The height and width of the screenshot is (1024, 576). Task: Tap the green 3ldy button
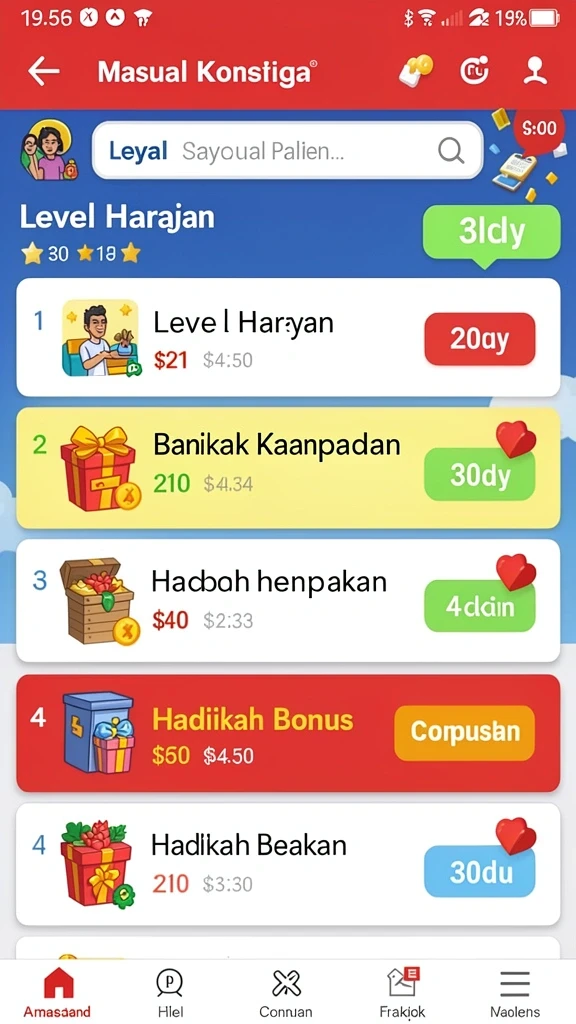click(x=491, y=232)
